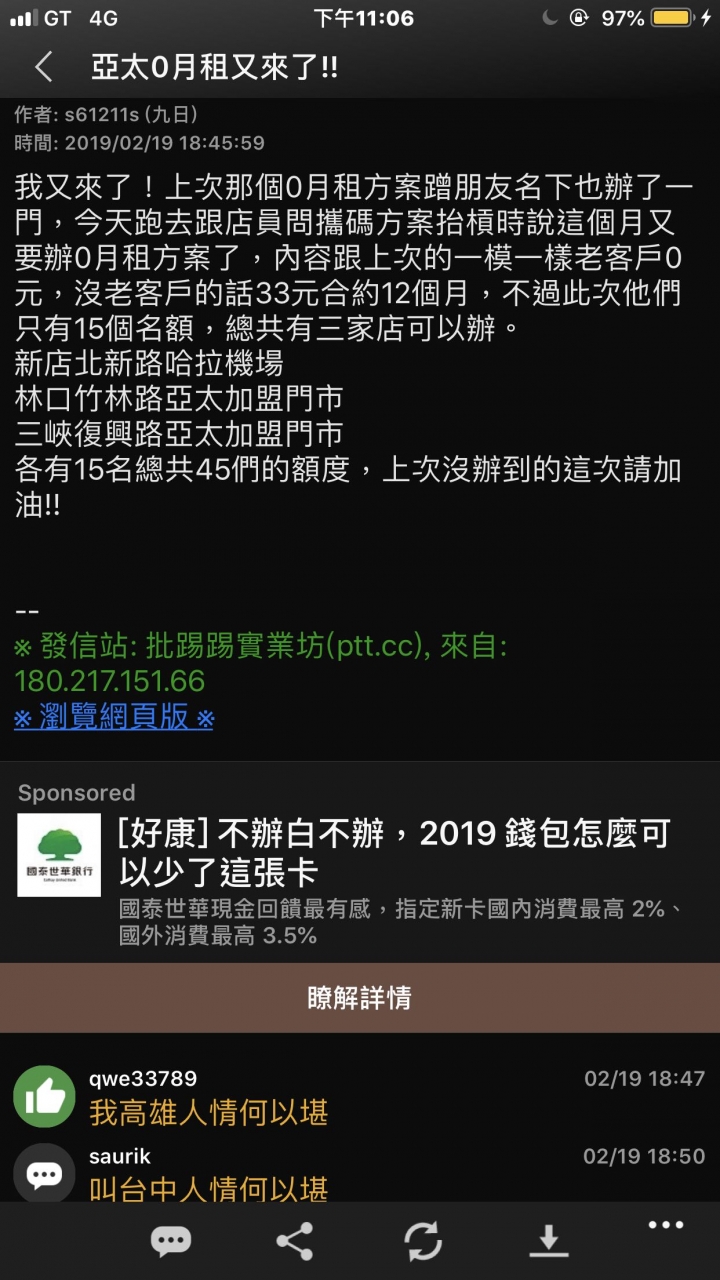
Task: Open the comment bubble in bottom toolbar
Action: (170, 1241)
